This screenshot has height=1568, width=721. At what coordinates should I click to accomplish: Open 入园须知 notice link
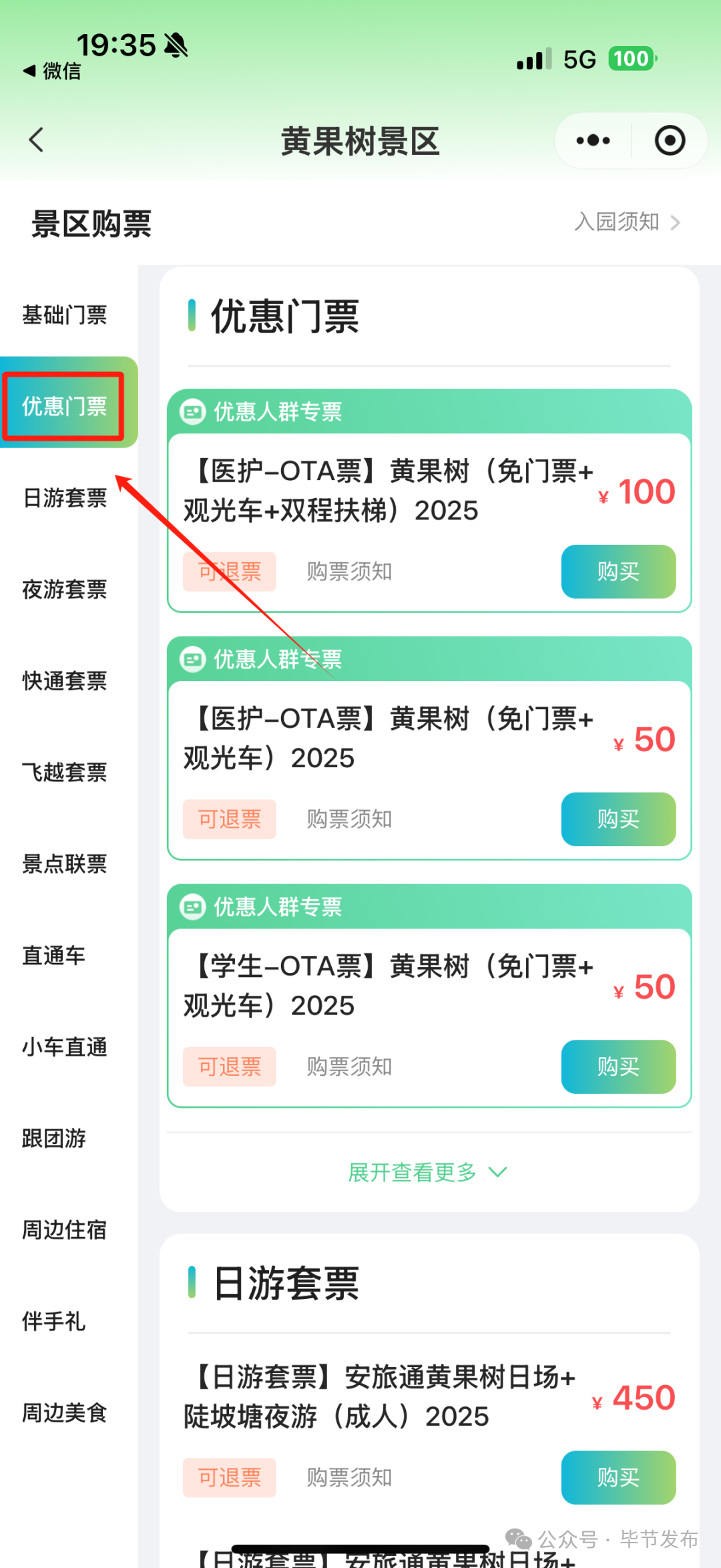click(x=628, y=222)
